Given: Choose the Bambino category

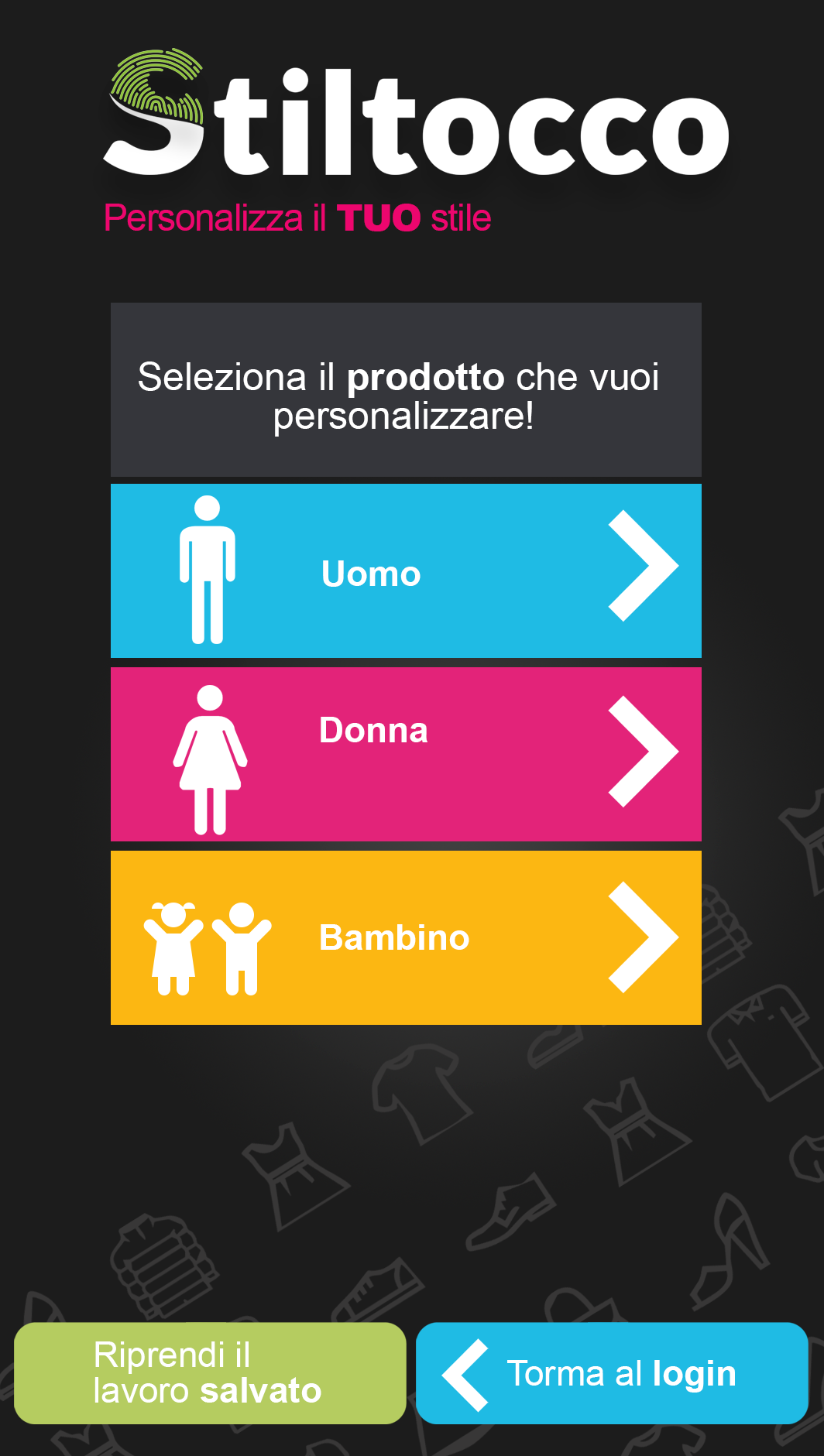Looking at the screenshot, I should click(406, 937).
